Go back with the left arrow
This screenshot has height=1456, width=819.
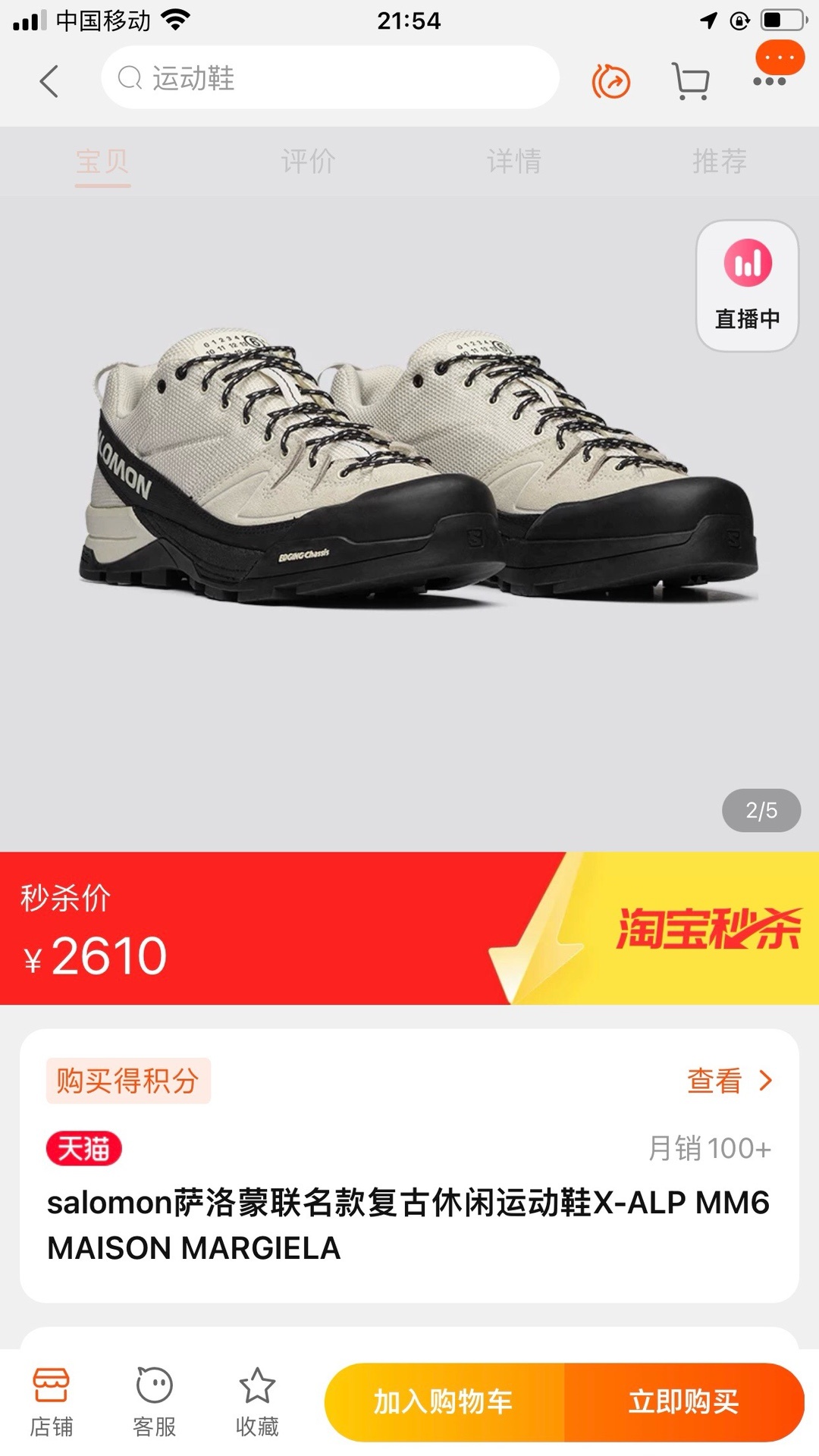coord(49,81)
